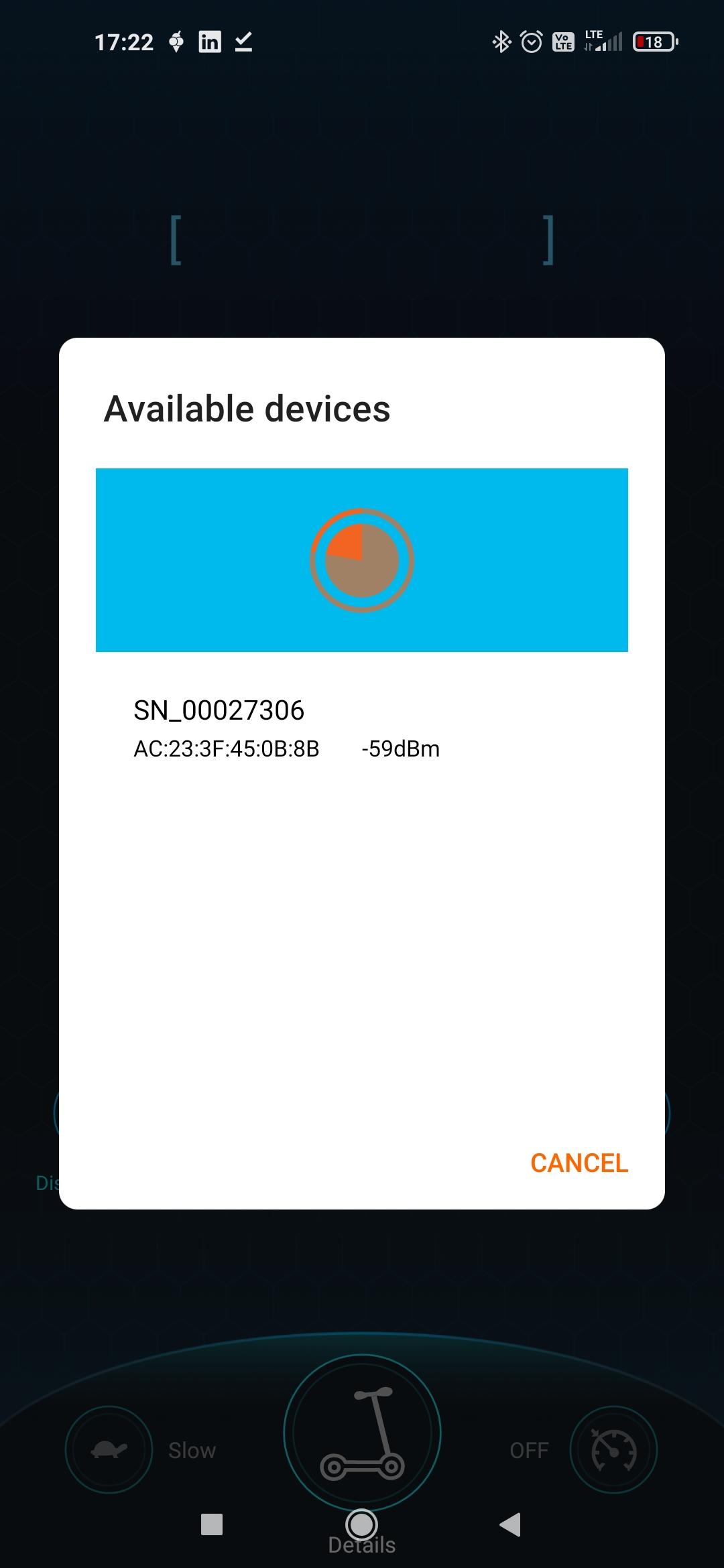Go to the phone's home screen
Image resolution: width=724 pixels, height=1568 pixels.
[362, 1524]
